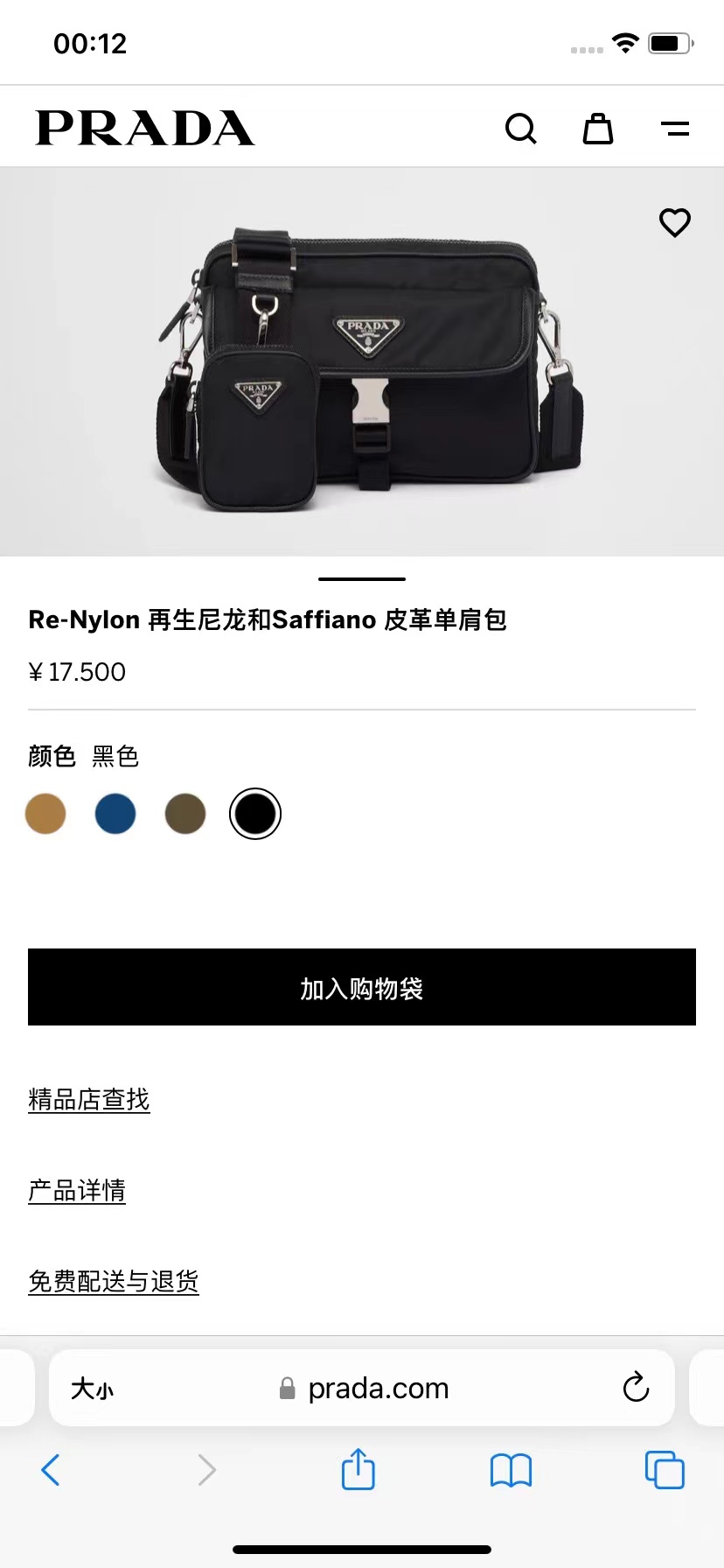Select the blue color swatch

[x=115, y=814]
